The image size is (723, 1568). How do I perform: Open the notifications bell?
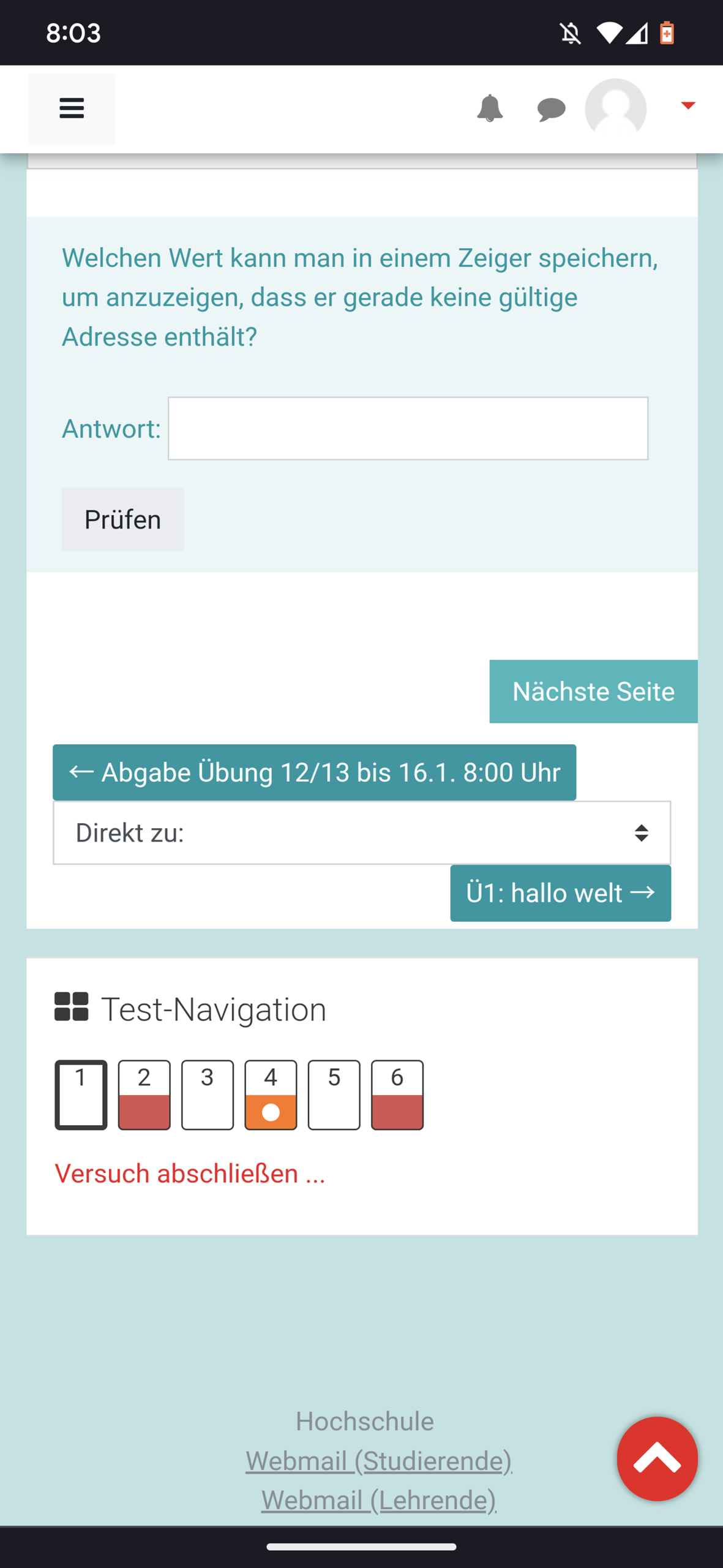coord(490,108)
